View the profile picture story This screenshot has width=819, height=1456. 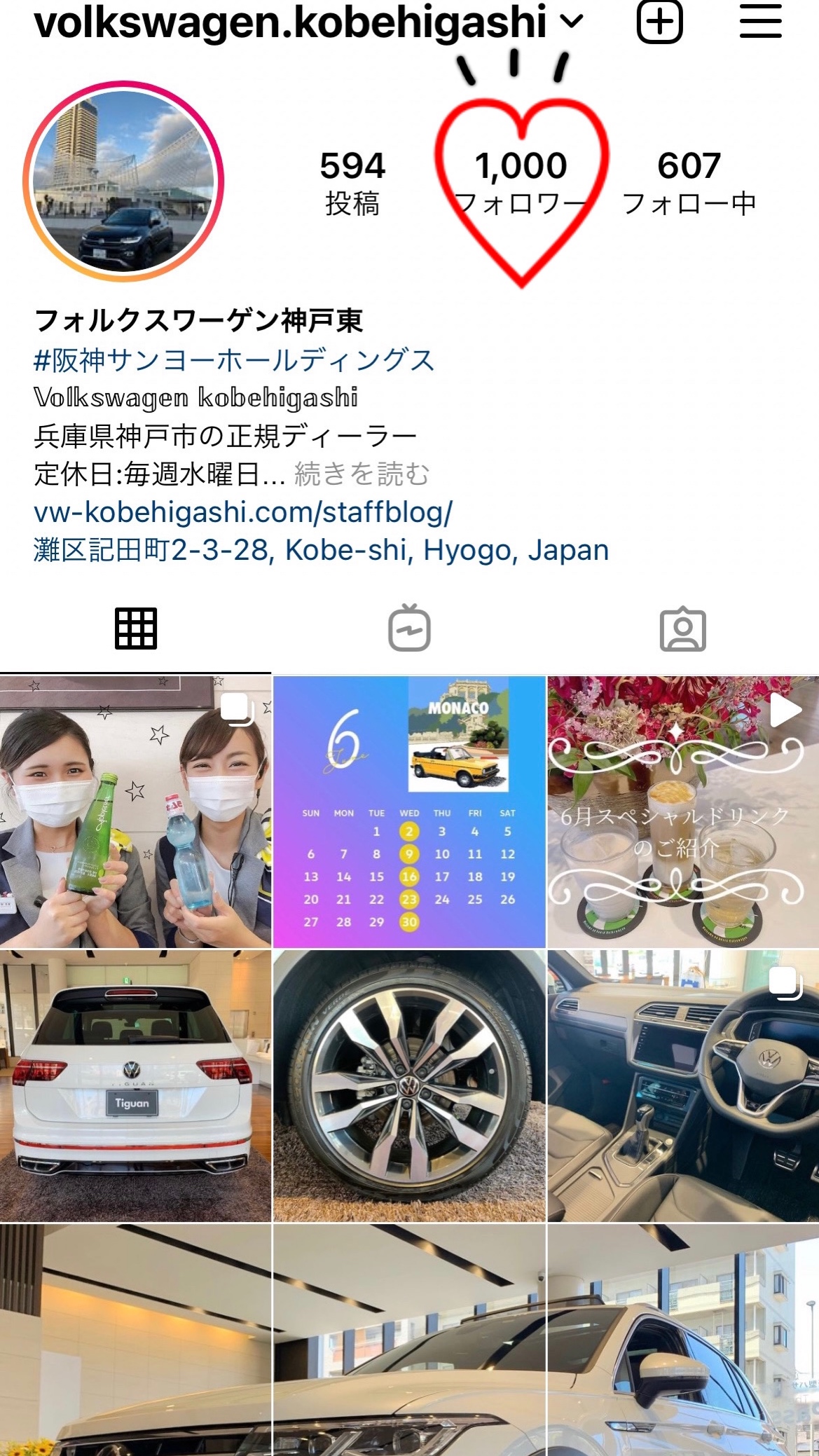click(x=124, y=181)
